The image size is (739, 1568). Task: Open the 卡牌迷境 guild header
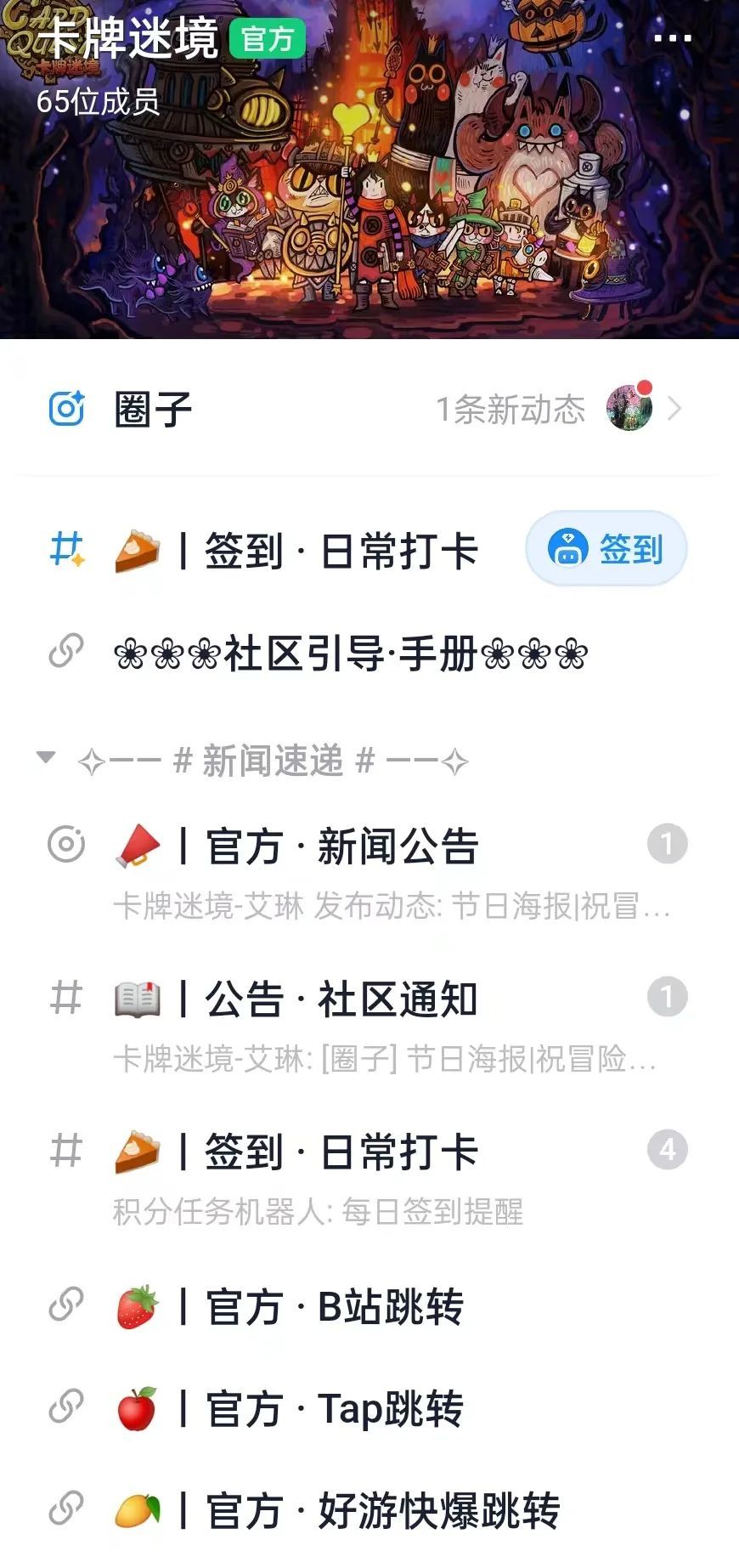132,38
